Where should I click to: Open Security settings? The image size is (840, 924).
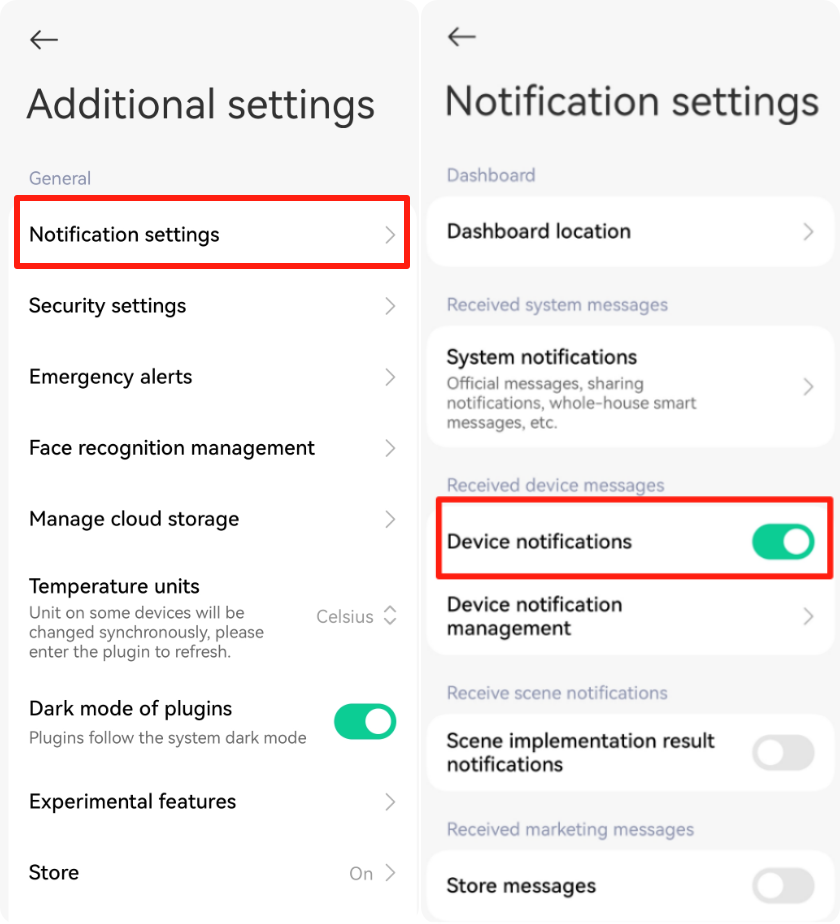tap(211, 306)
